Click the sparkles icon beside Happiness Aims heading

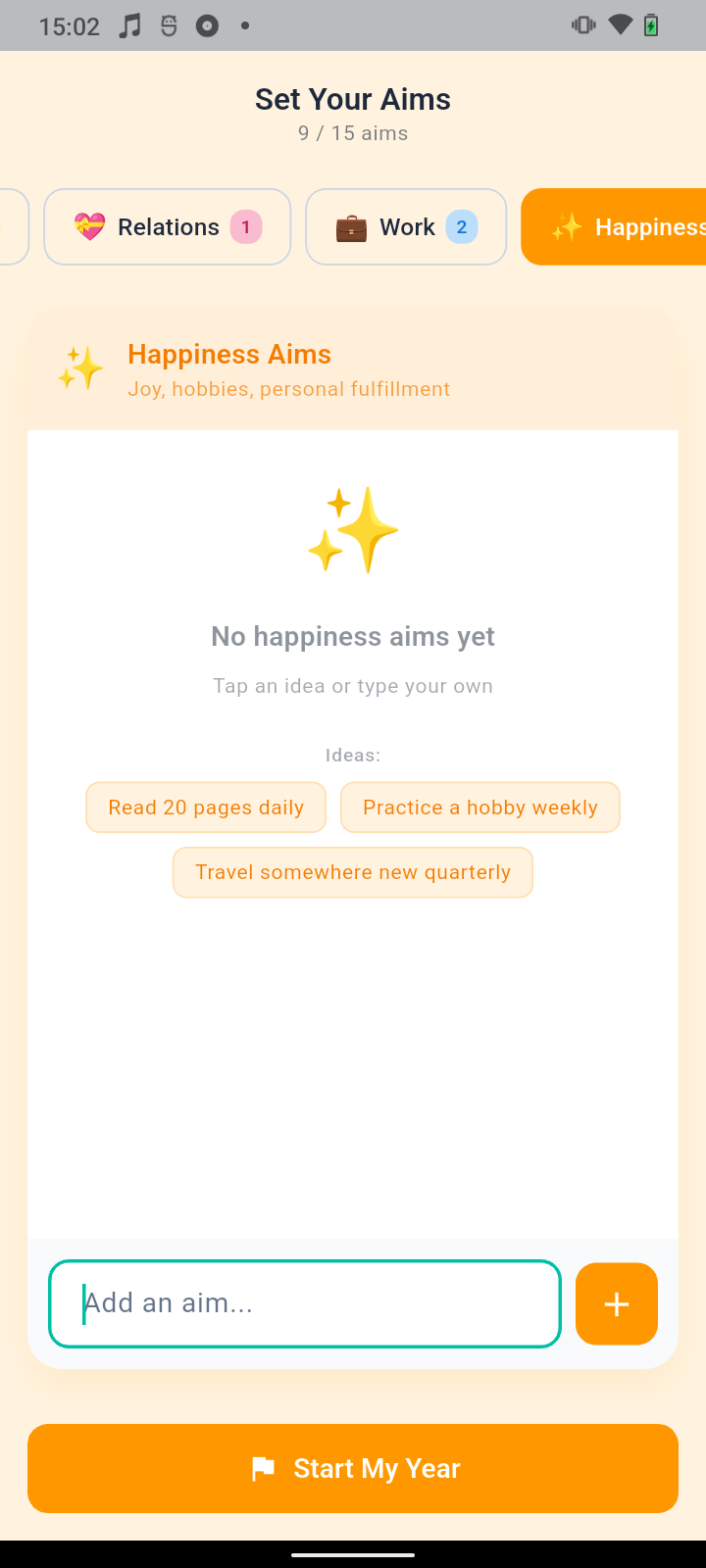point(80,367)
